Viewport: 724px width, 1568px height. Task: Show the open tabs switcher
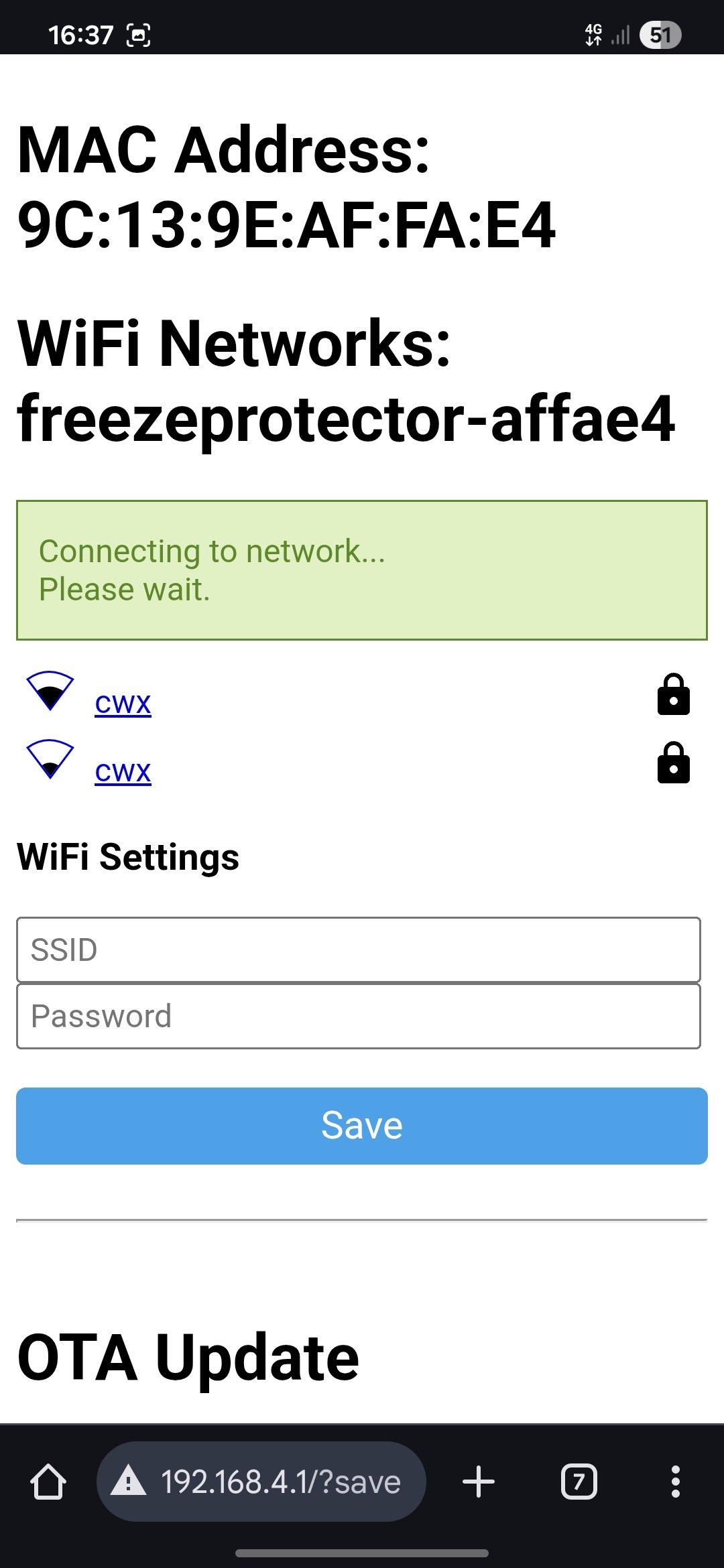579,1482
